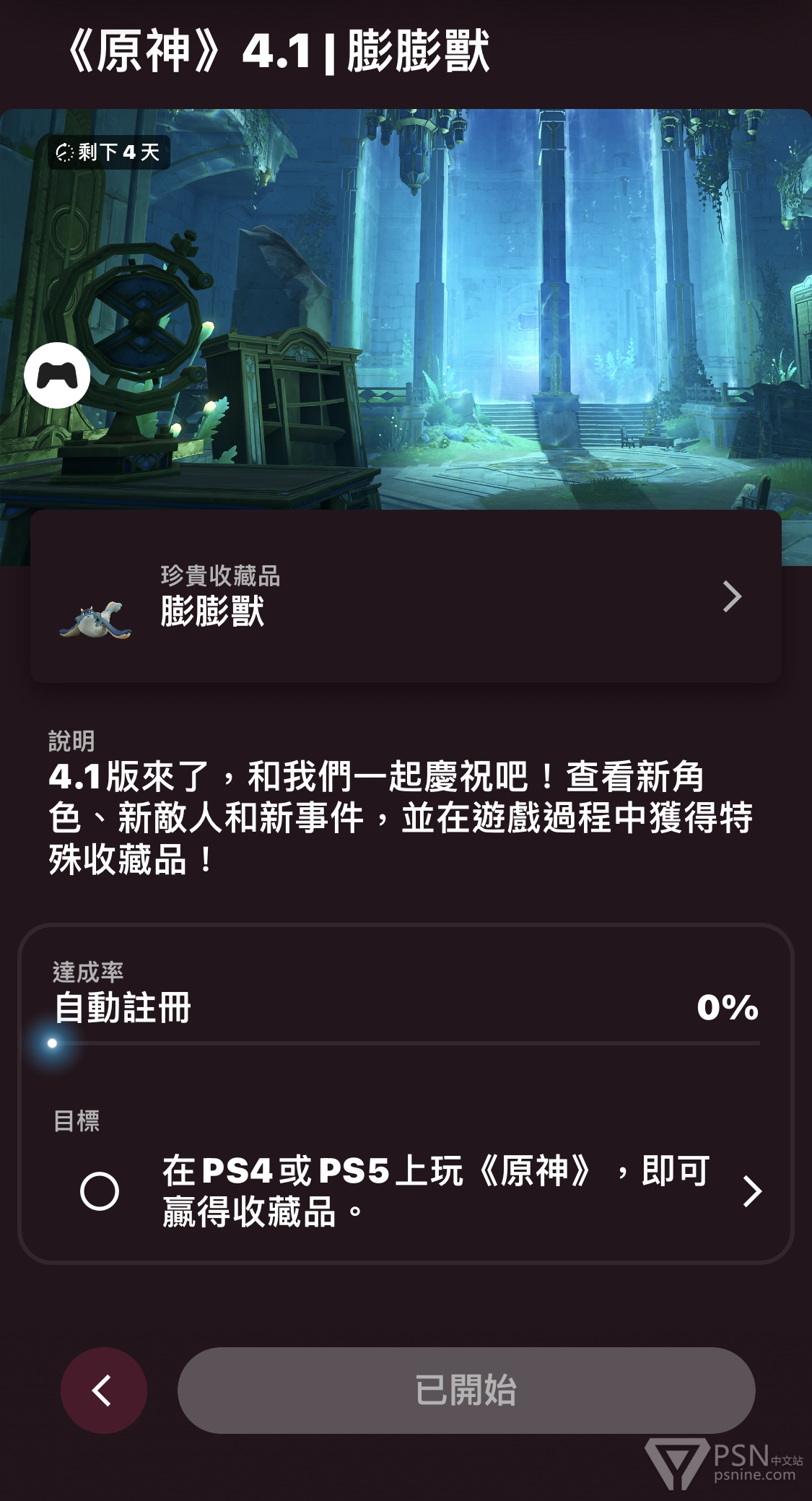
Task: Open the 膨膨獸 collectible card
Action: tap(406, 596)
